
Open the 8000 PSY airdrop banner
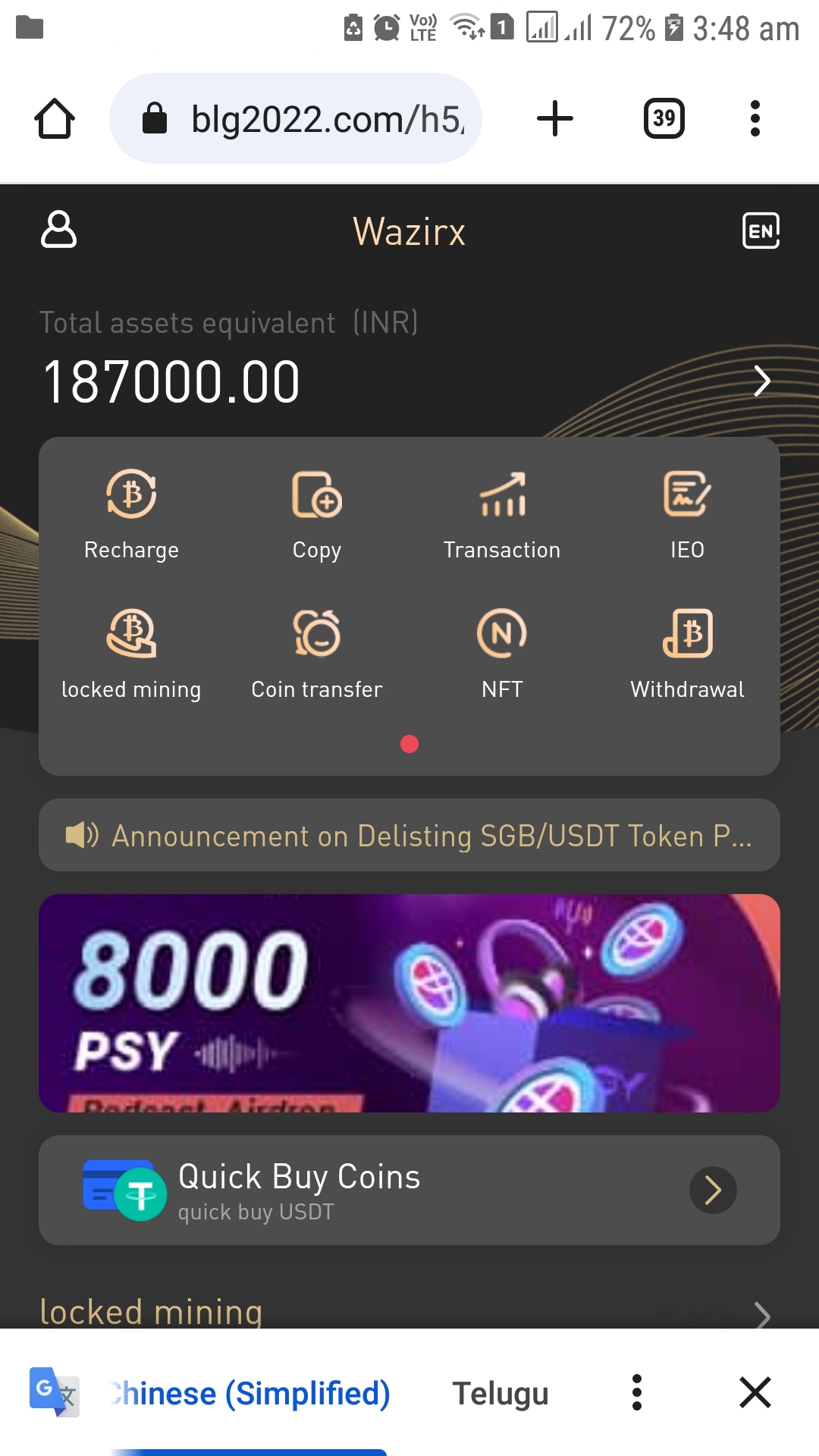[409, 1003]
